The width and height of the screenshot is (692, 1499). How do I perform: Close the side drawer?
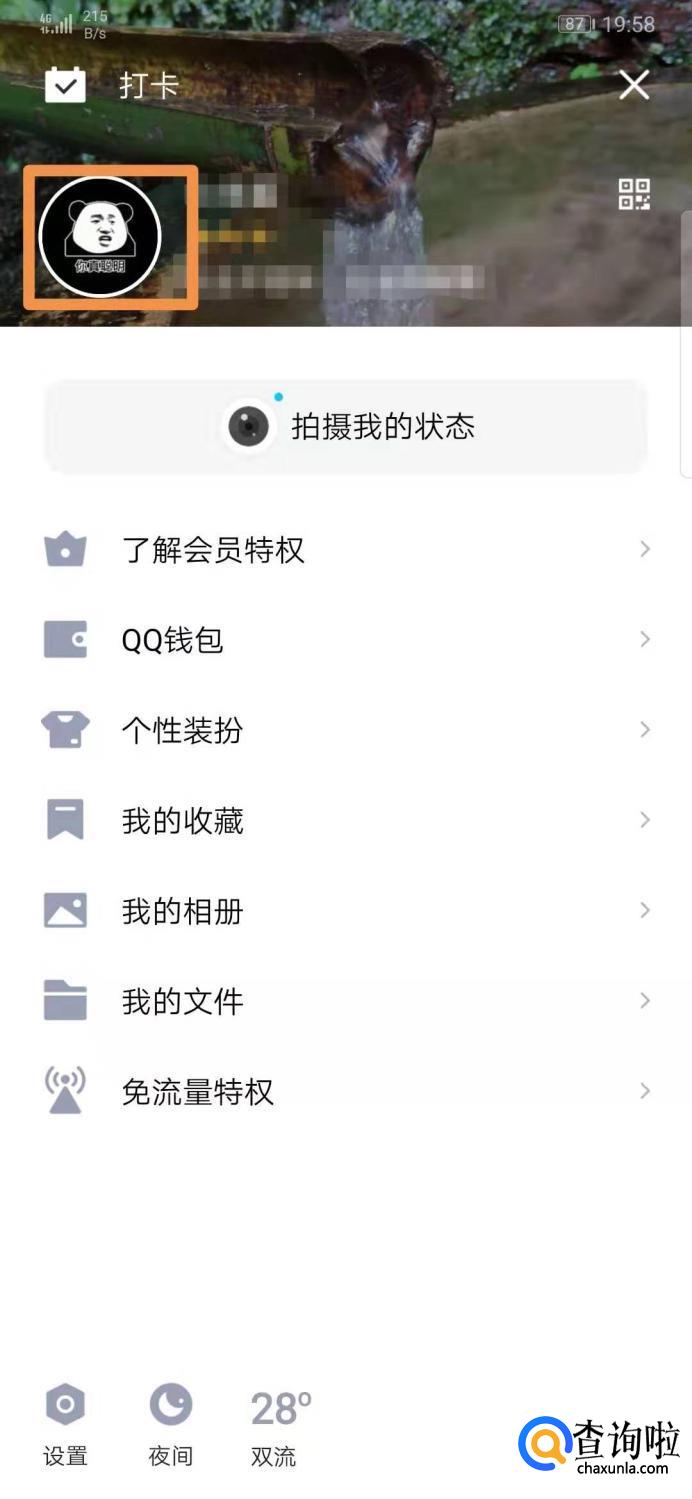click(x=634, y=85)
